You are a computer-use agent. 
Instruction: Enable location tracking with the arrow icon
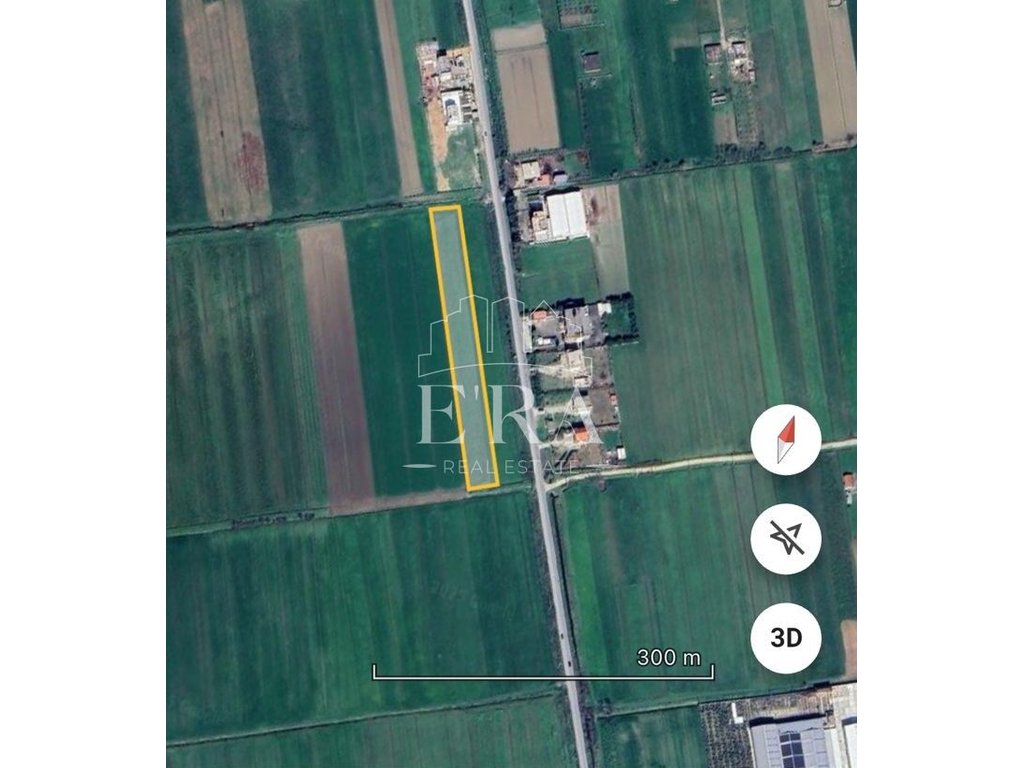786,539
